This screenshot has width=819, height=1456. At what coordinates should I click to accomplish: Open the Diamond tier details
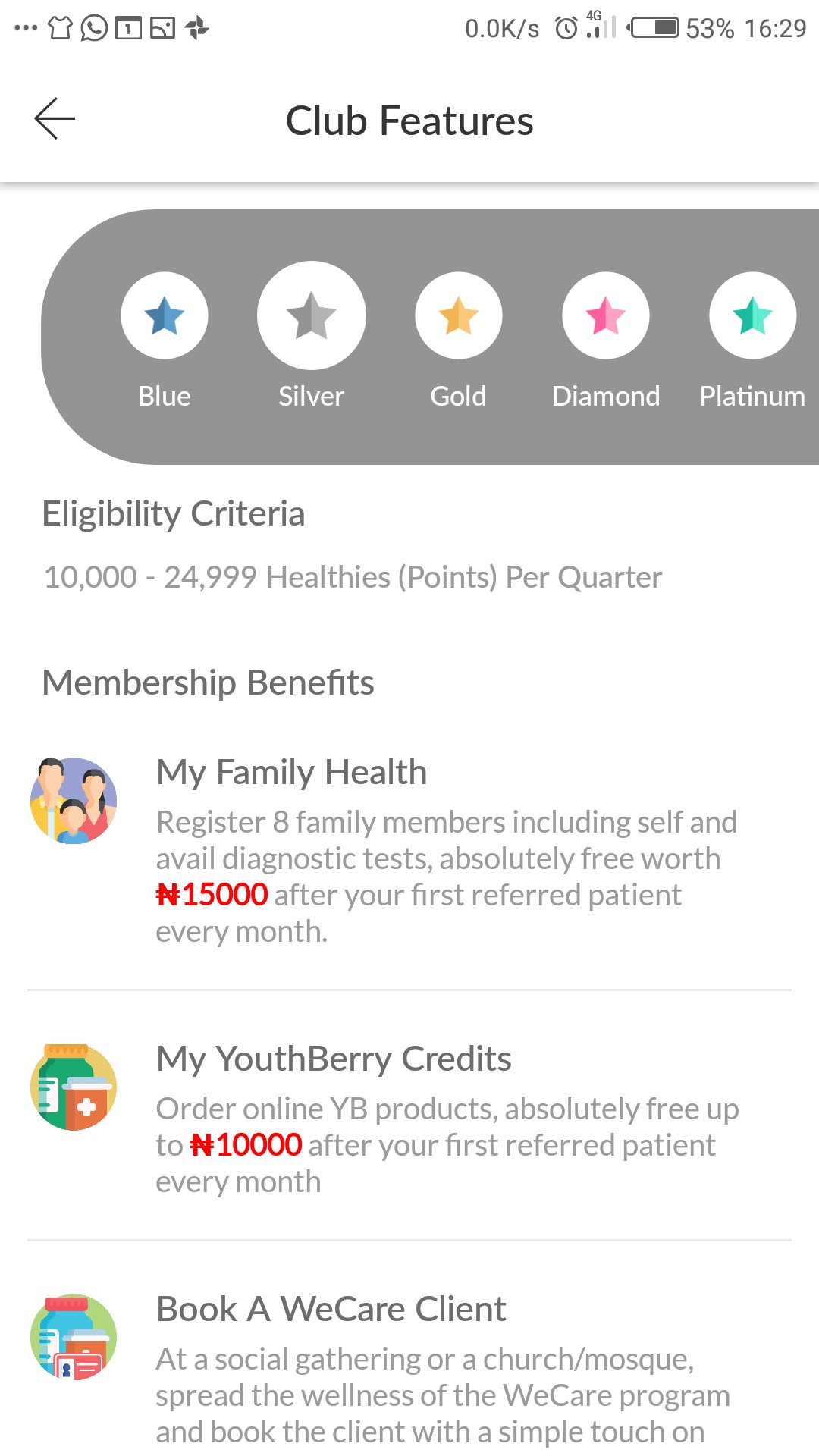[605, 316]
